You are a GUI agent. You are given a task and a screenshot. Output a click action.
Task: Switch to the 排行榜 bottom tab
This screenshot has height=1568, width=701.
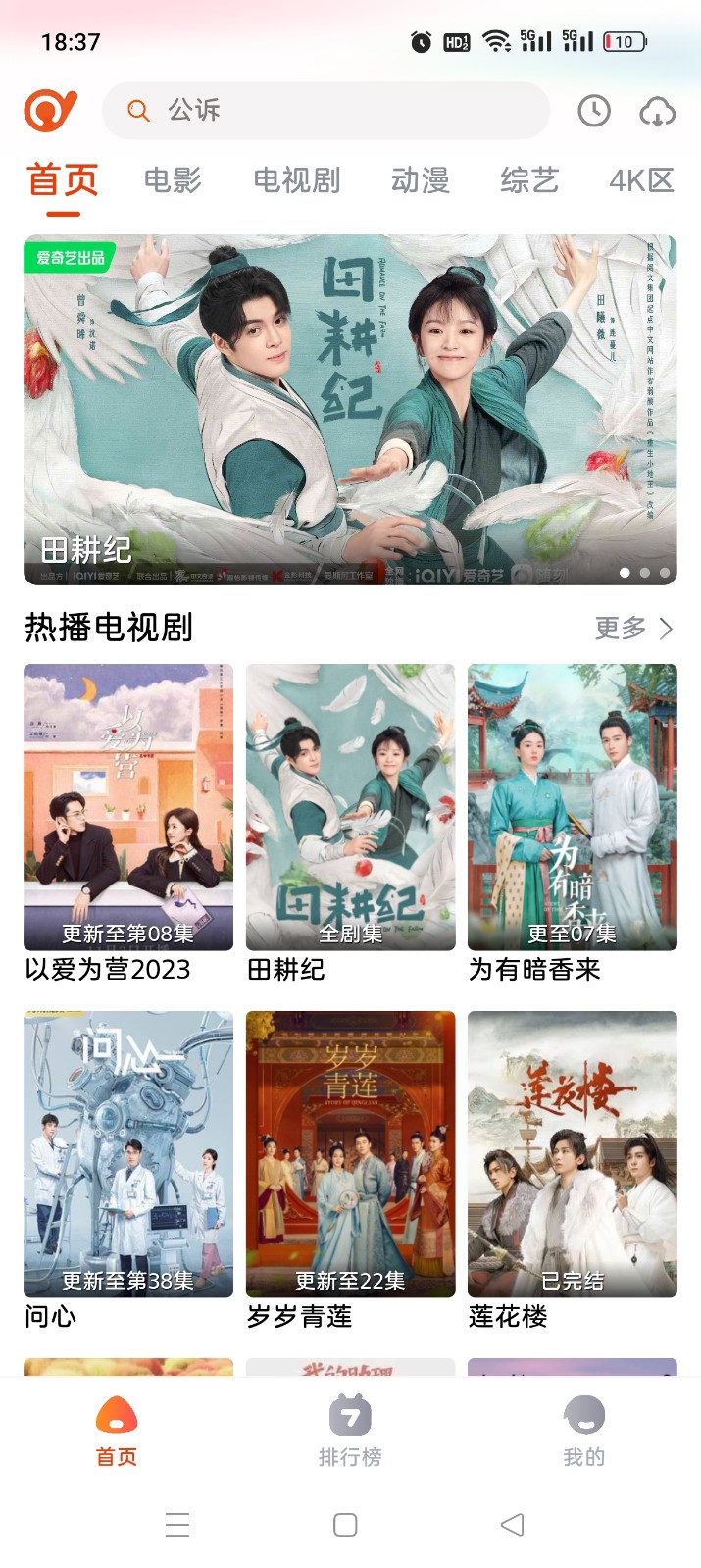(350, 1431)
